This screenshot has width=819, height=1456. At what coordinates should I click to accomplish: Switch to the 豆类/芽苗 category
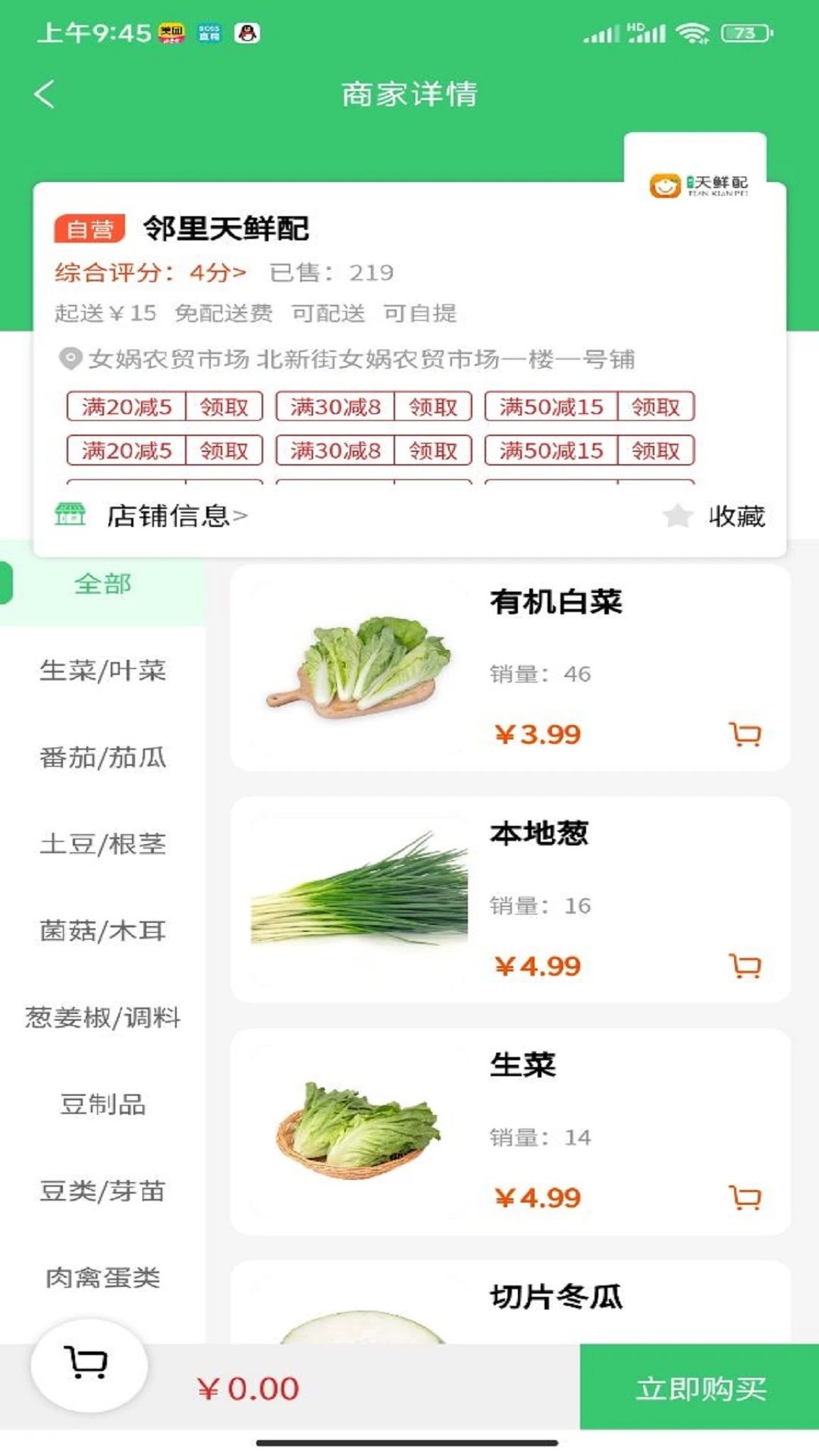pyautogui.click(x=102, y=1191)
